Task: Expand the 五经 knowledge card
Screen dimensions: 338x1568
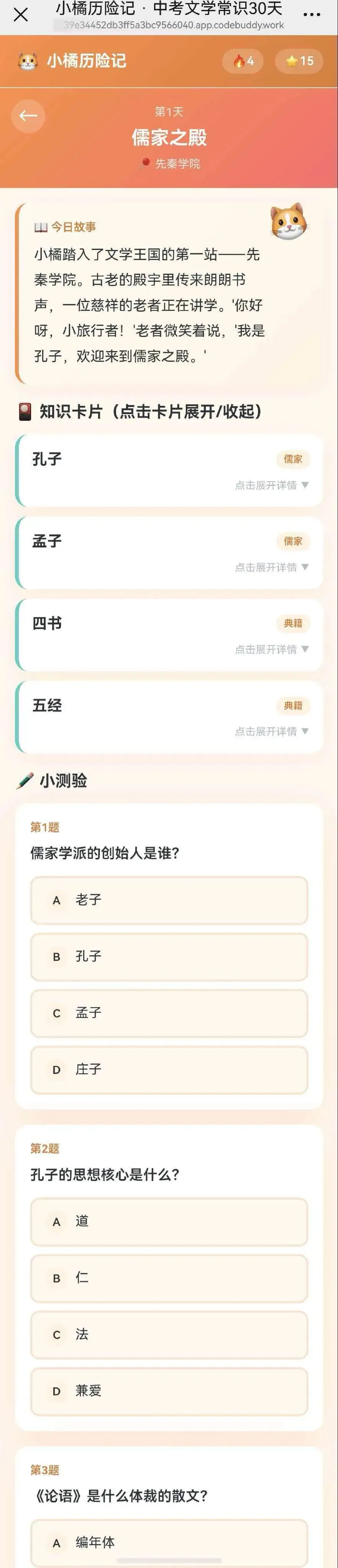Action: click(169, 717)
